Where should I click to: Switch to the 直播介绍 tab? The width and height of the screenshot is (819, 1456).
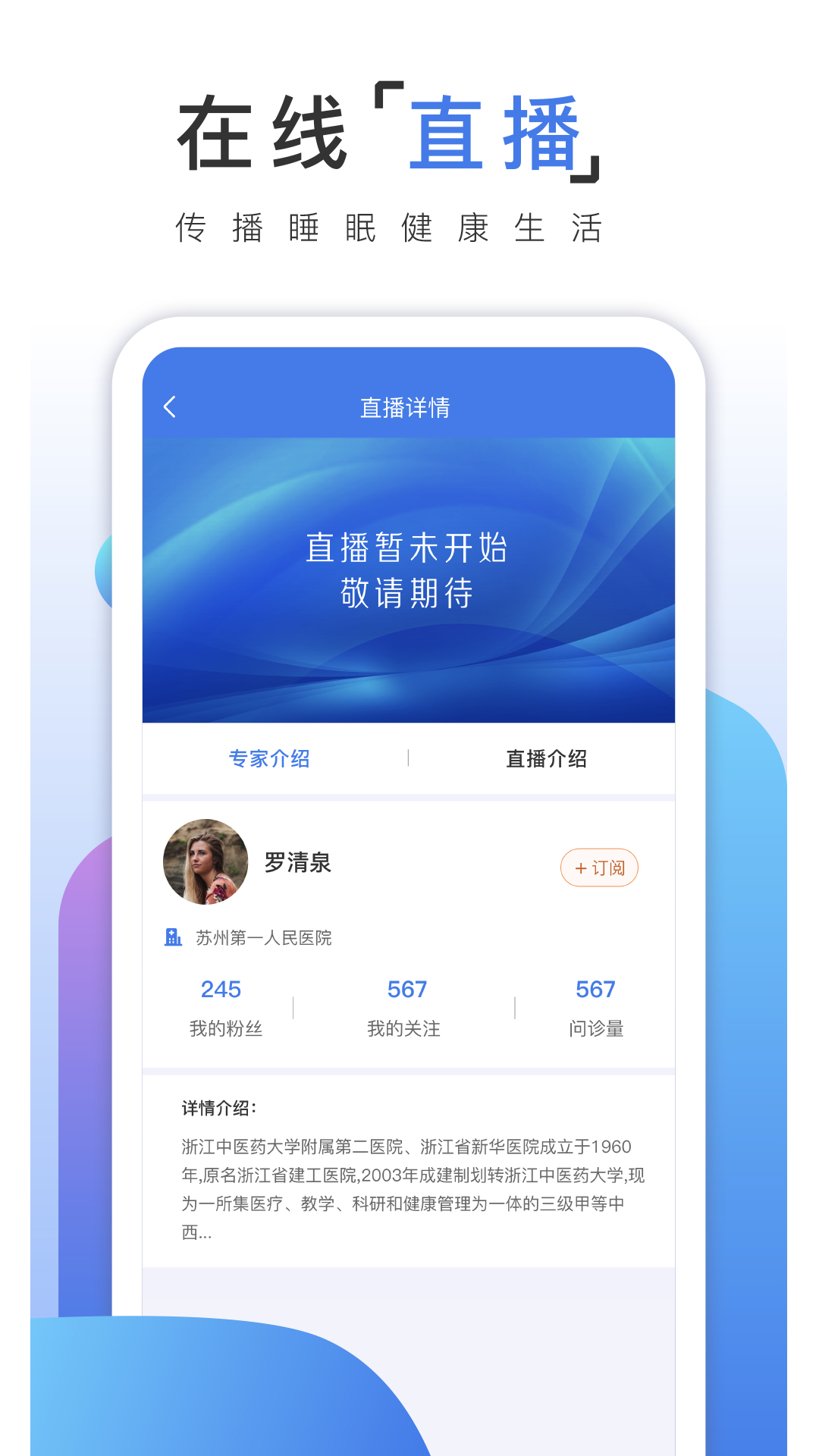click(548, 758)
